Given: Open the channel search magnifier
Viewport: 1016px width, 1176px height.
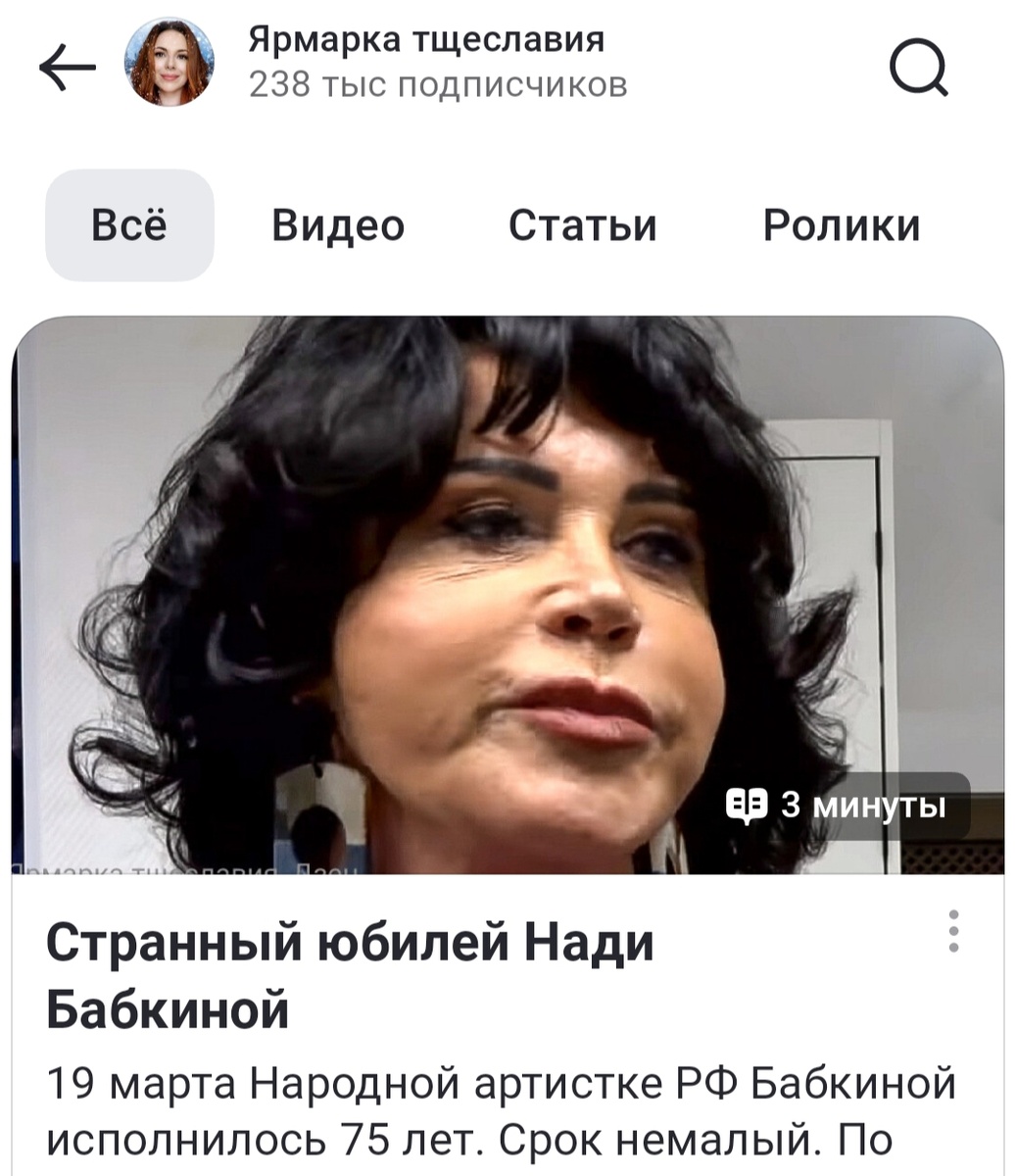Looking at the screenshot, I should pos(918,68).
